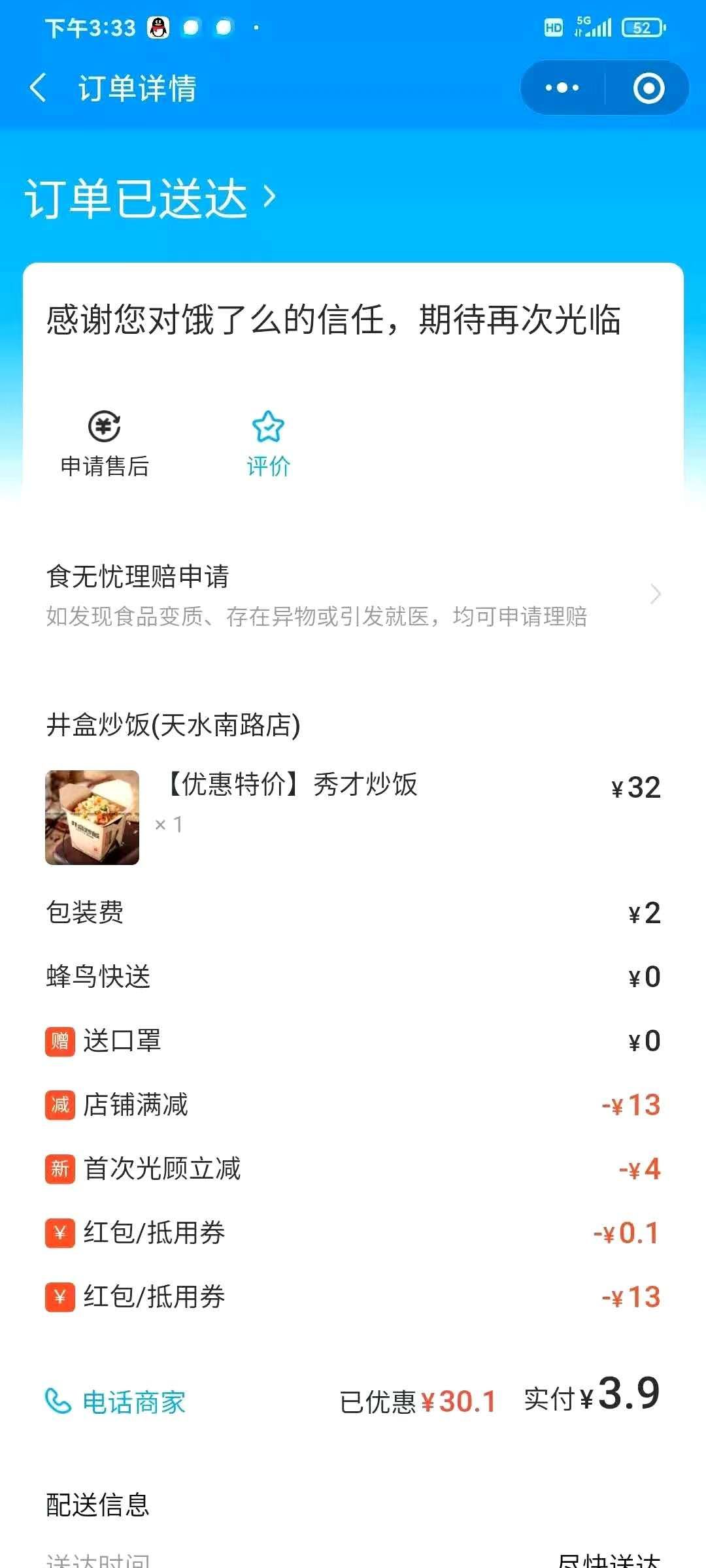Open the mini program more options menu
The width and height of the screenshot is (706, 1568).
pos(562,88)
